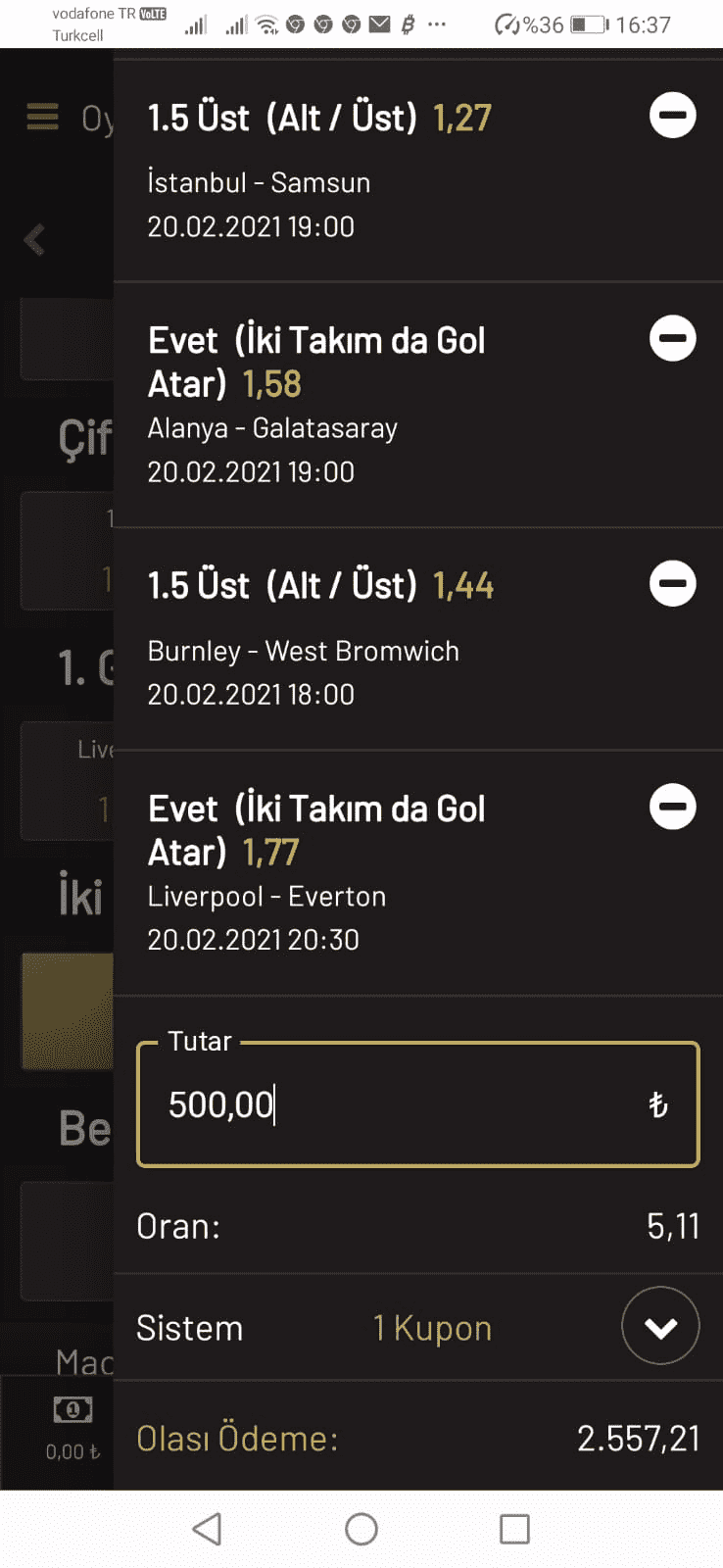Remove the İstanbul - Samsun bet

pyautogui.click(x=673, y=116)
